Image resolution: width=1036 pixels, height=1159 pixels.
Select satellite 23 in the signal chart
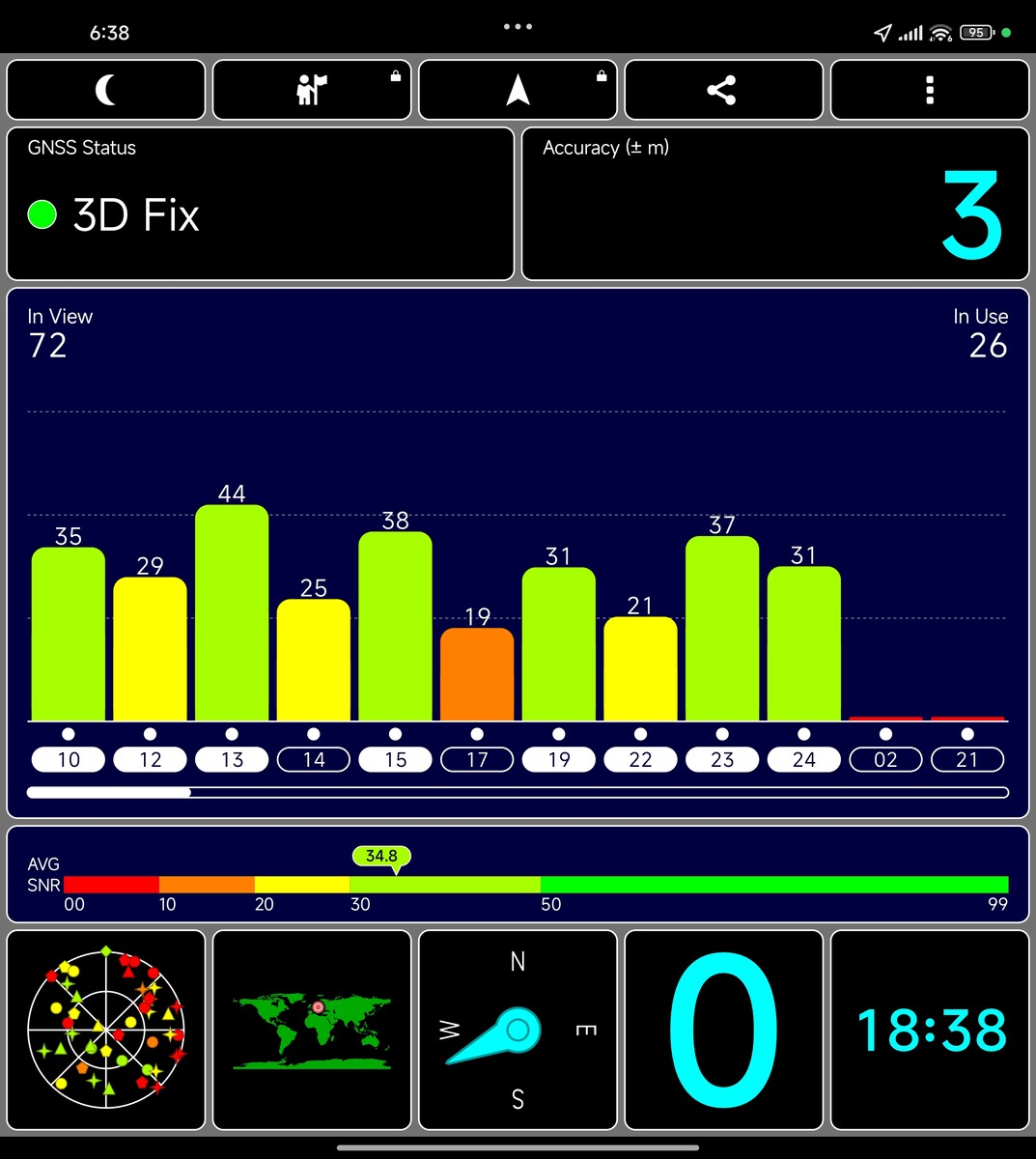tap(722, 760)
